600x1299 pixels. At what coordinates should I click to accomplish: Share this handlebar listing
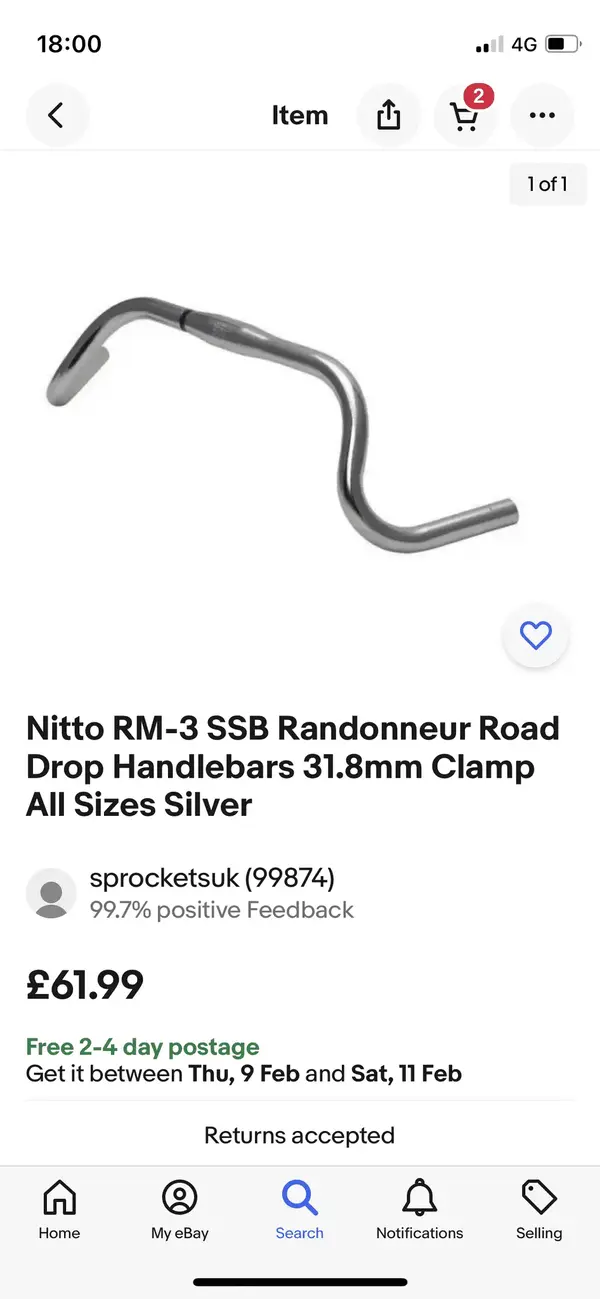coord(388,116)
